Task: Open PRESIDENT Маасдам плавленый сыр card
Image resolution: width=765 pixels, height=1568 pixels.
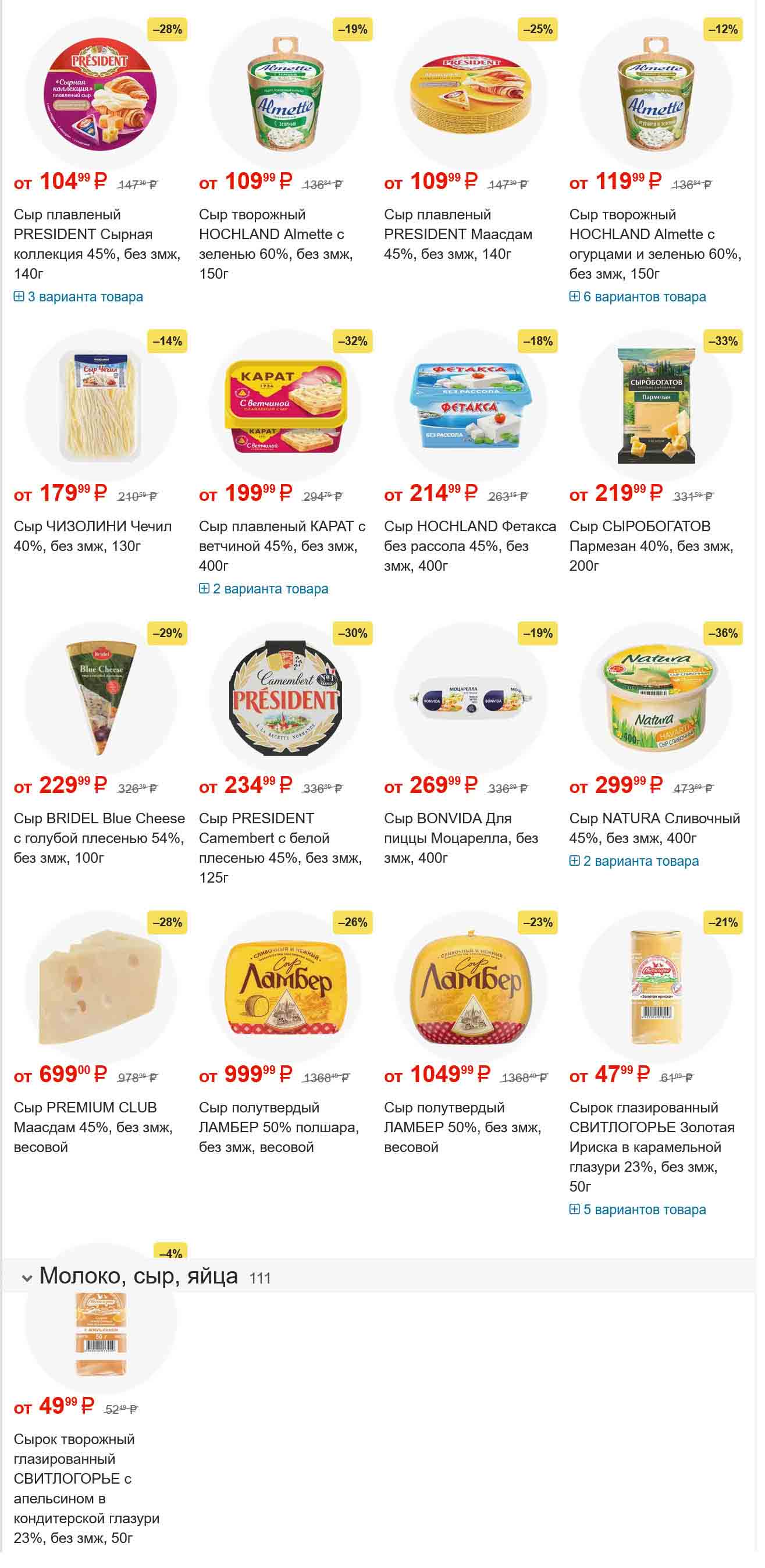Action: pyautogui.click(x=458, y=234)
